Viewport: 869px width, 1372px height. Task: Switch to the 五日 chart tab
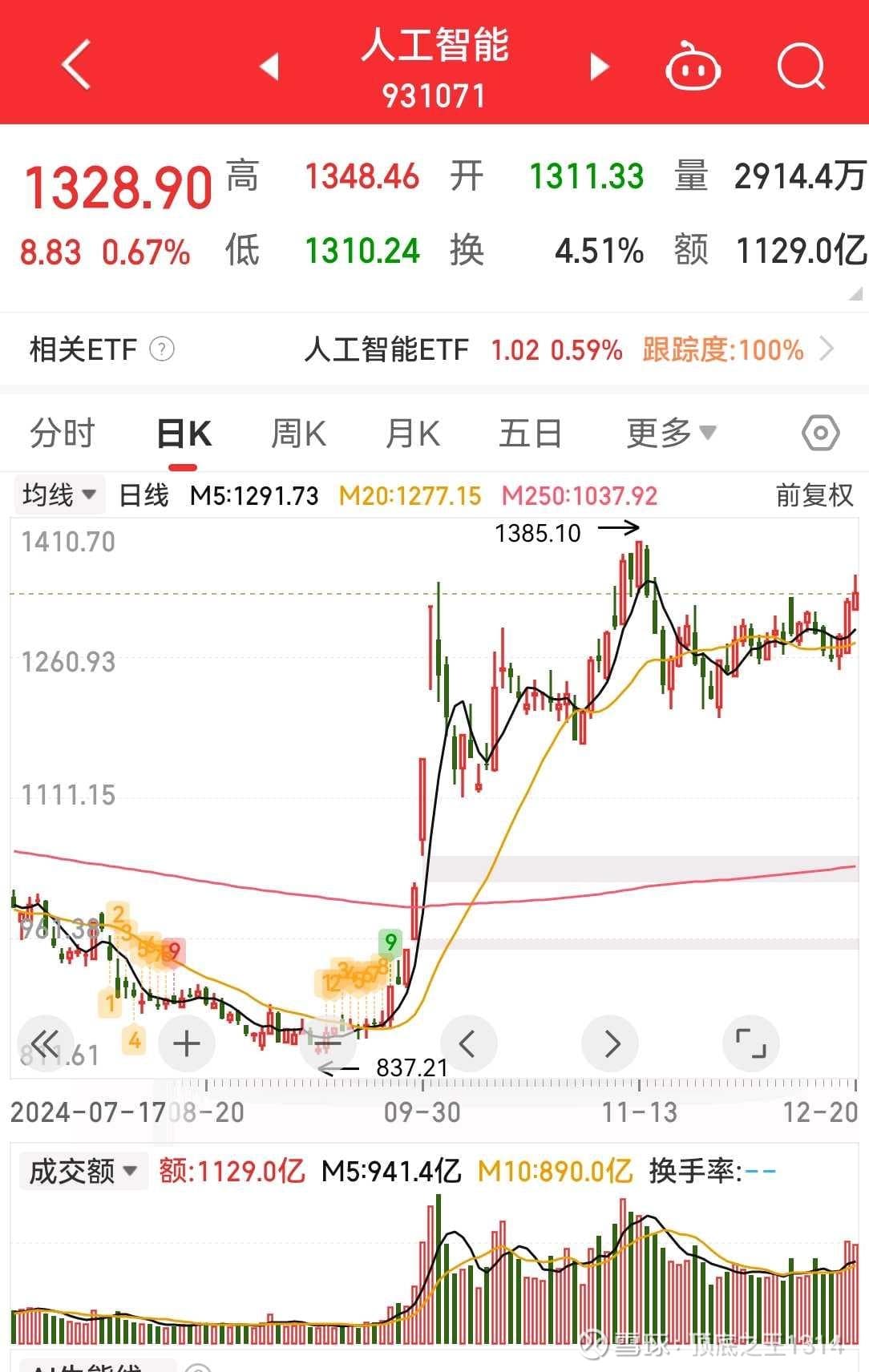pyautogui.click(x=530, y=434)
